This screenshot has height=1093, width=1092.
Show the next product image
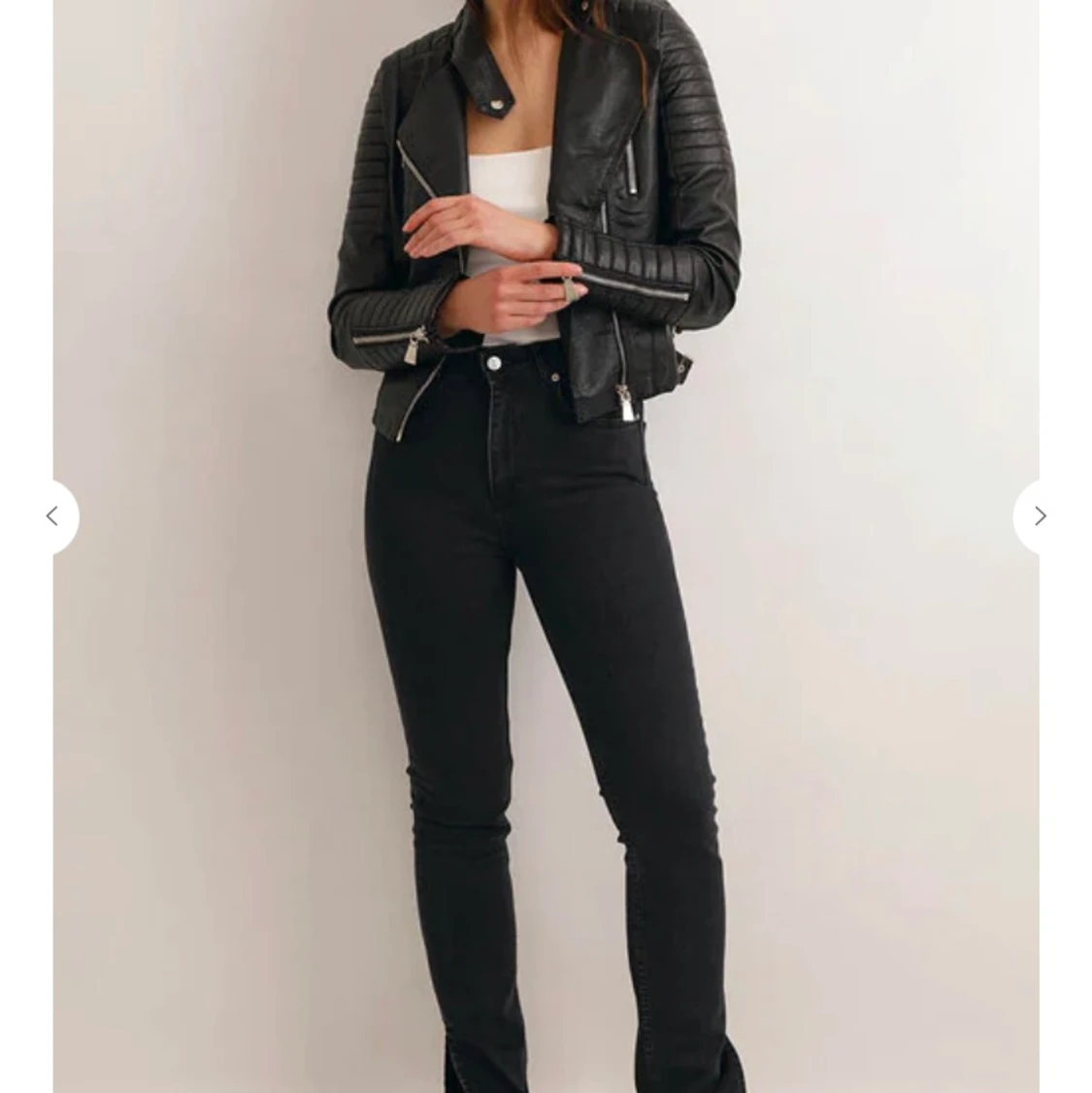1040,516
